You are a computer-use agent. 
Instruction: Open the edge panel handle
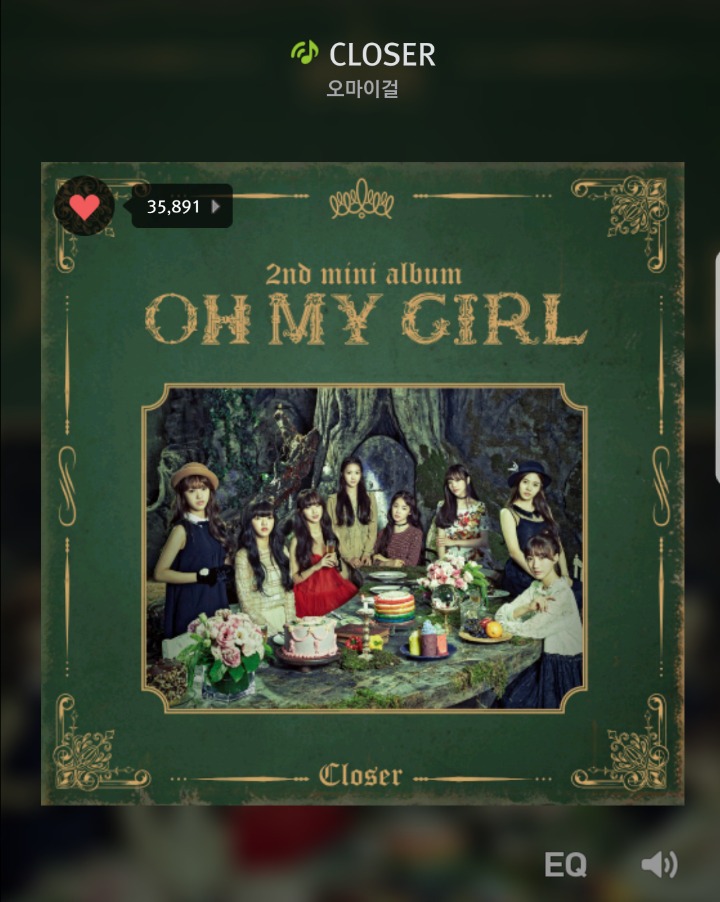tap(716, 330)
